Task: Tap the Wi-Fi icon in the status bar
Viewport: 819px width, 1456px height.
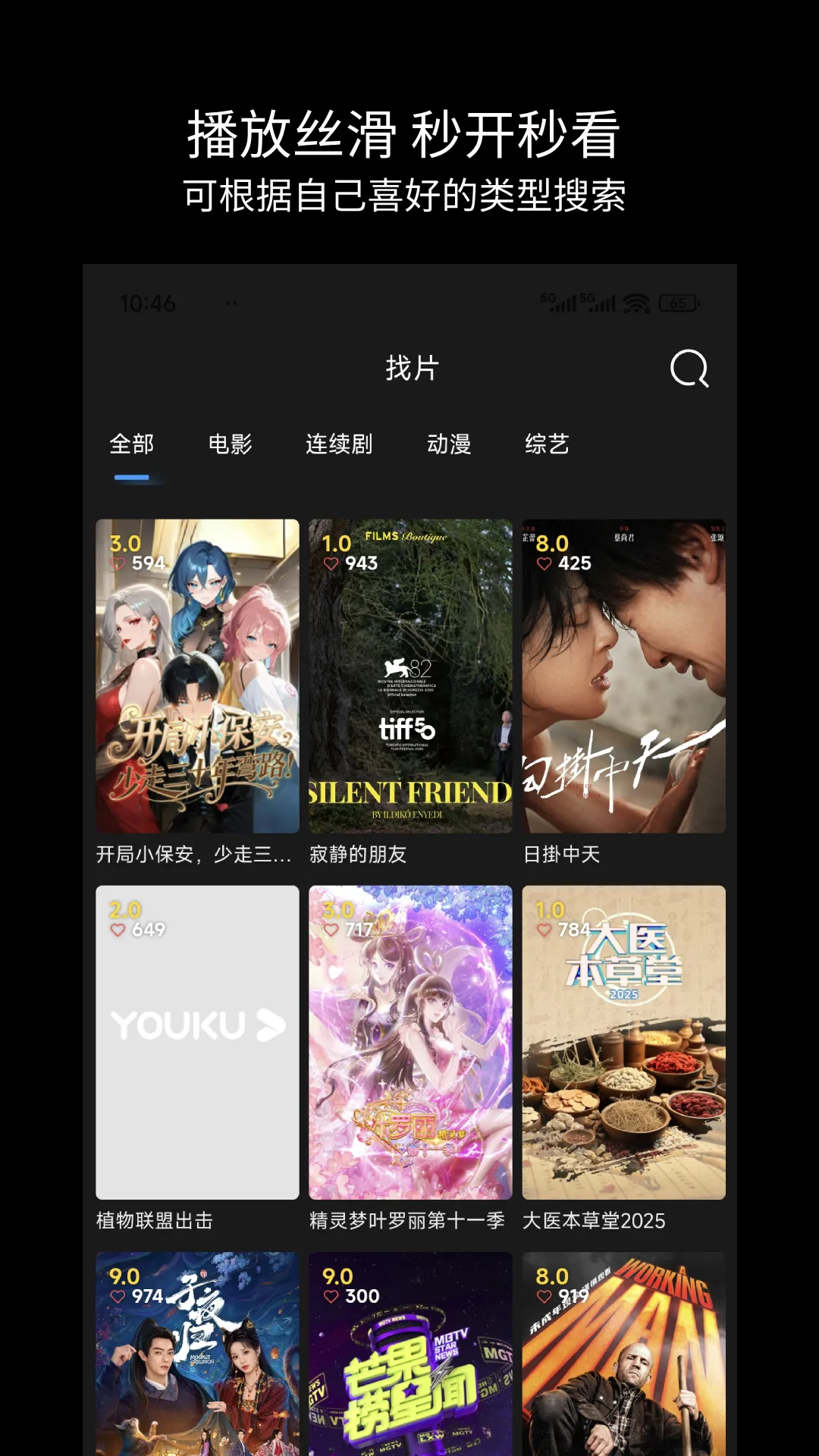Action: (x=637, y=303)
